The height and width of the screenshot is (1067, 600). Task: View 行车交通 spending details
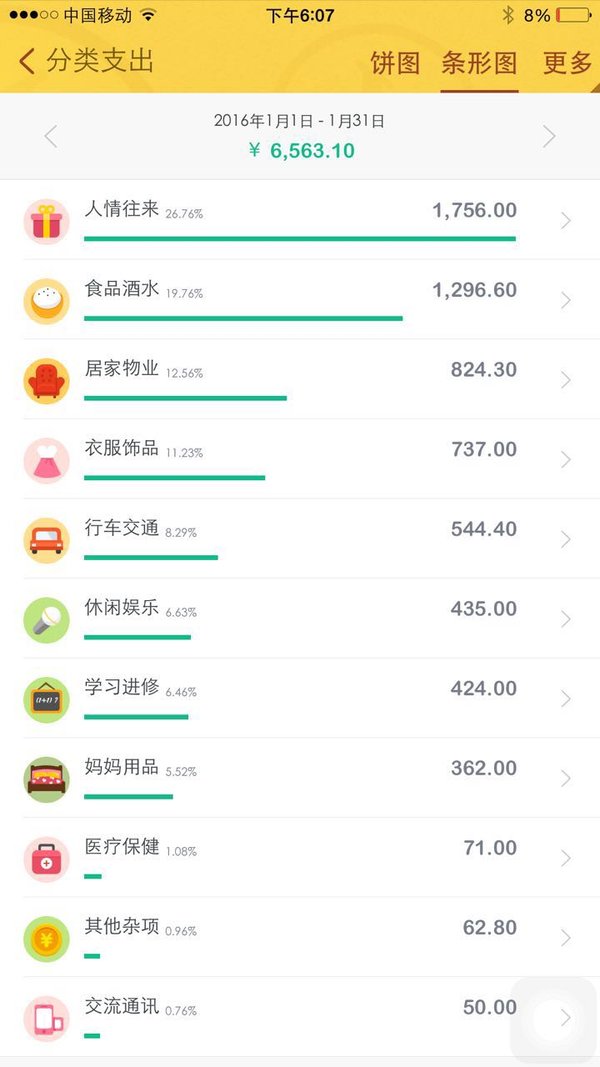pyautogui.click(x=300, y=538)
